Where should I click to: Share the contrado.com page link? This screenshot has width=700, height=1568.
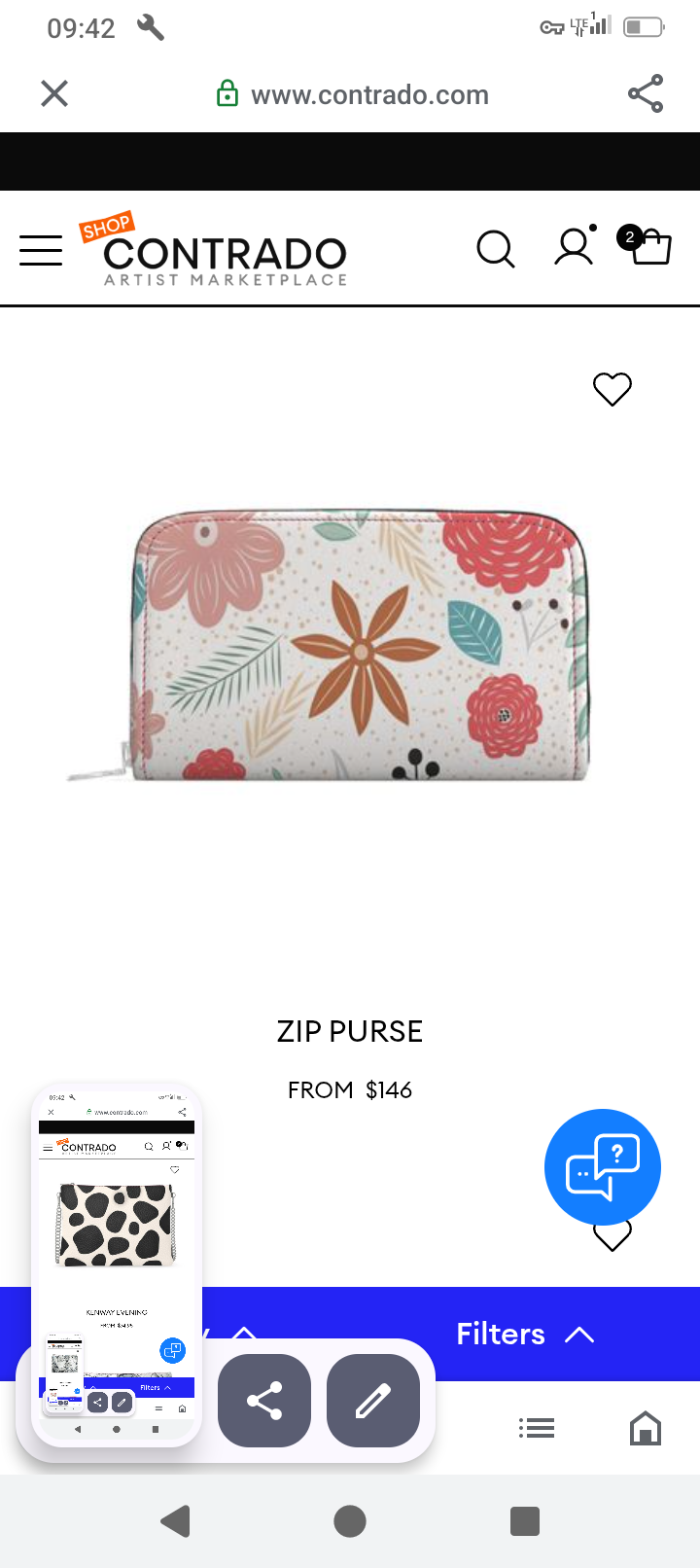[x=646, y=94]
